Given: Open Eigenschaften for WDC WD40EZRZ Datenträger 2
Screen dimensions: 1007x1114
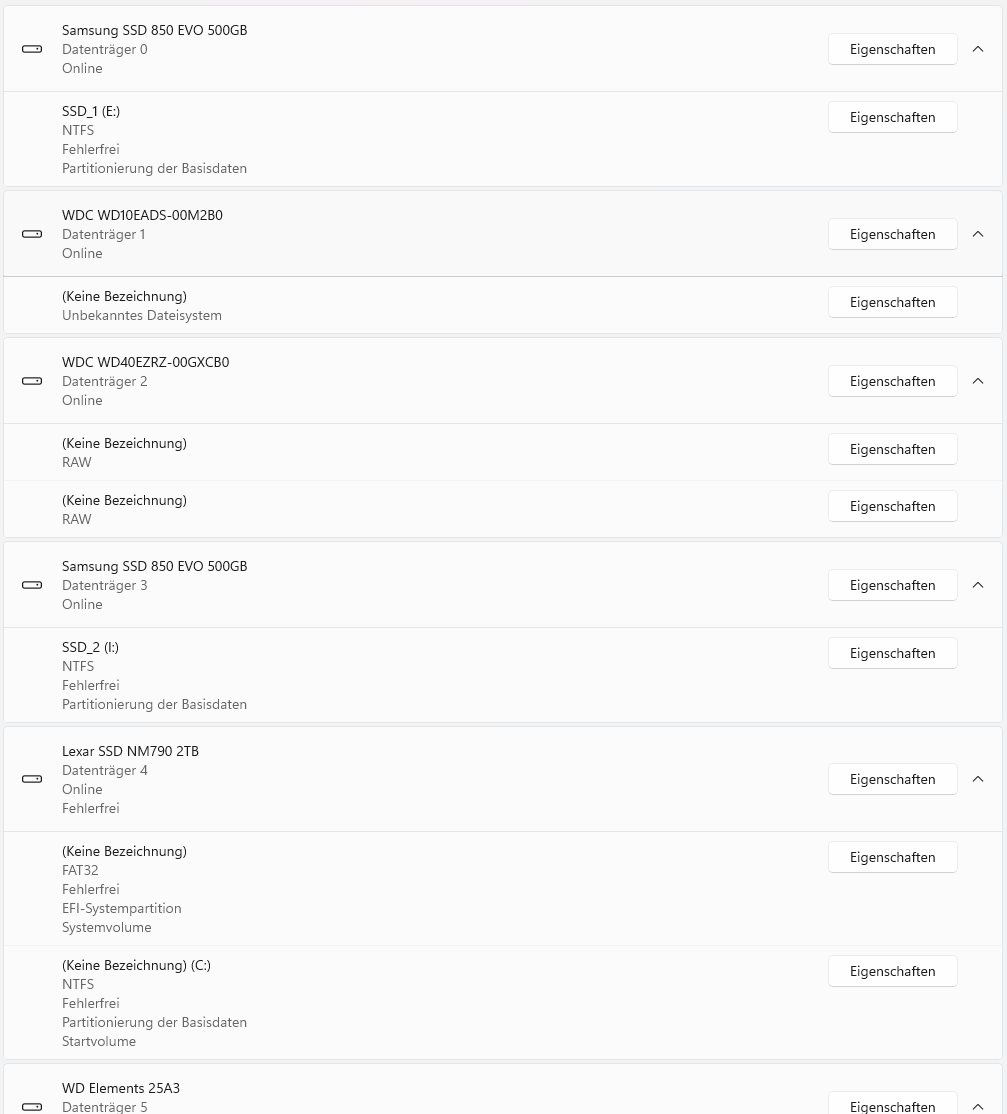Looking at the screenshot, I should [x=892, y=381].
